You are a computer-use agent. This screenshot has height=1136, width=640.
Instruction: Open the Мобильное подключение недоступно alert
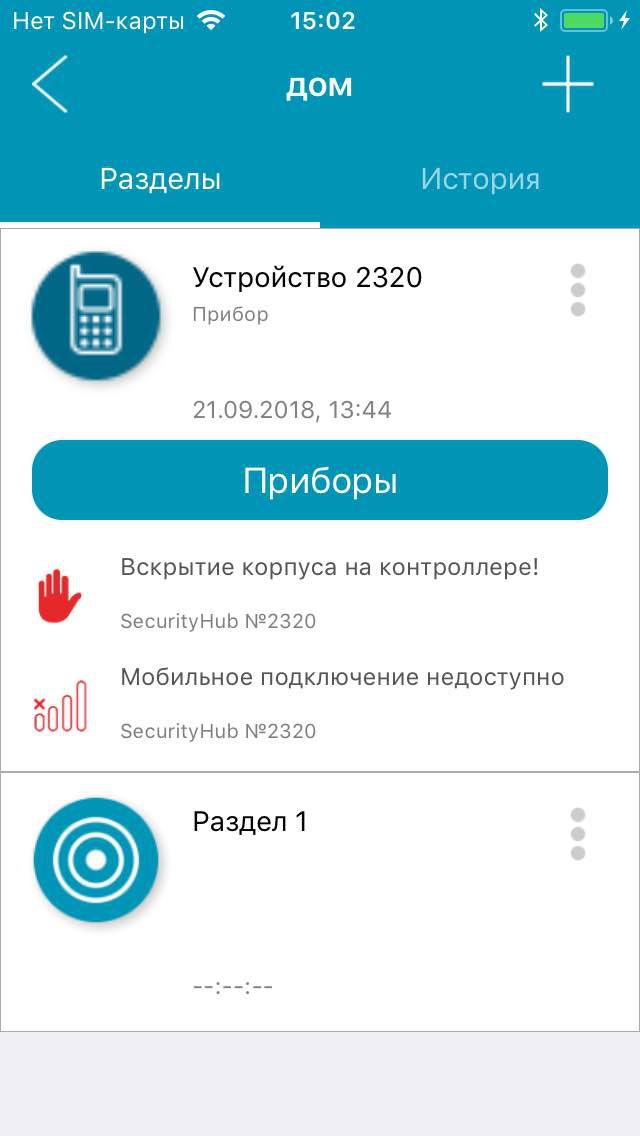320,703
